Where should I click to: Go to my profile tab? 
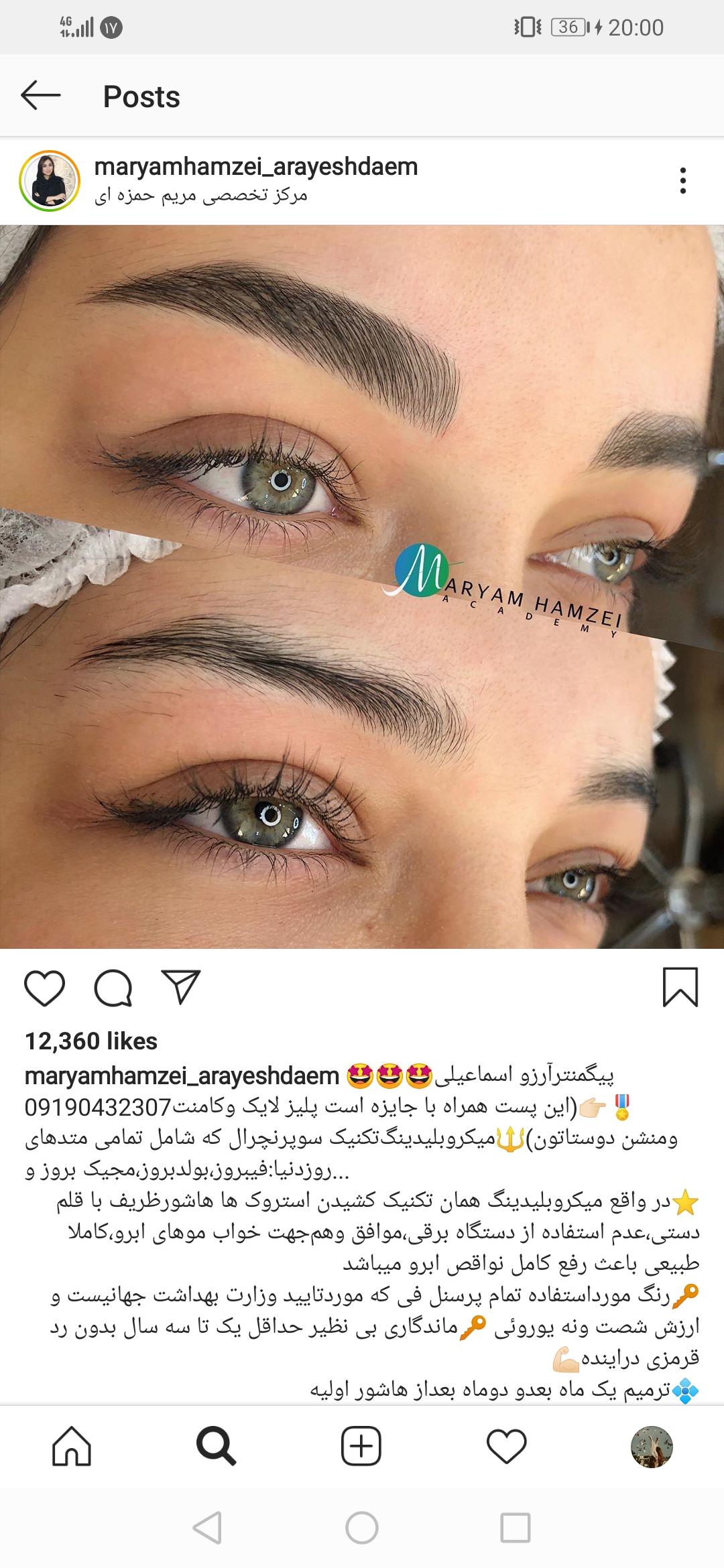(x=651, y=1446)
